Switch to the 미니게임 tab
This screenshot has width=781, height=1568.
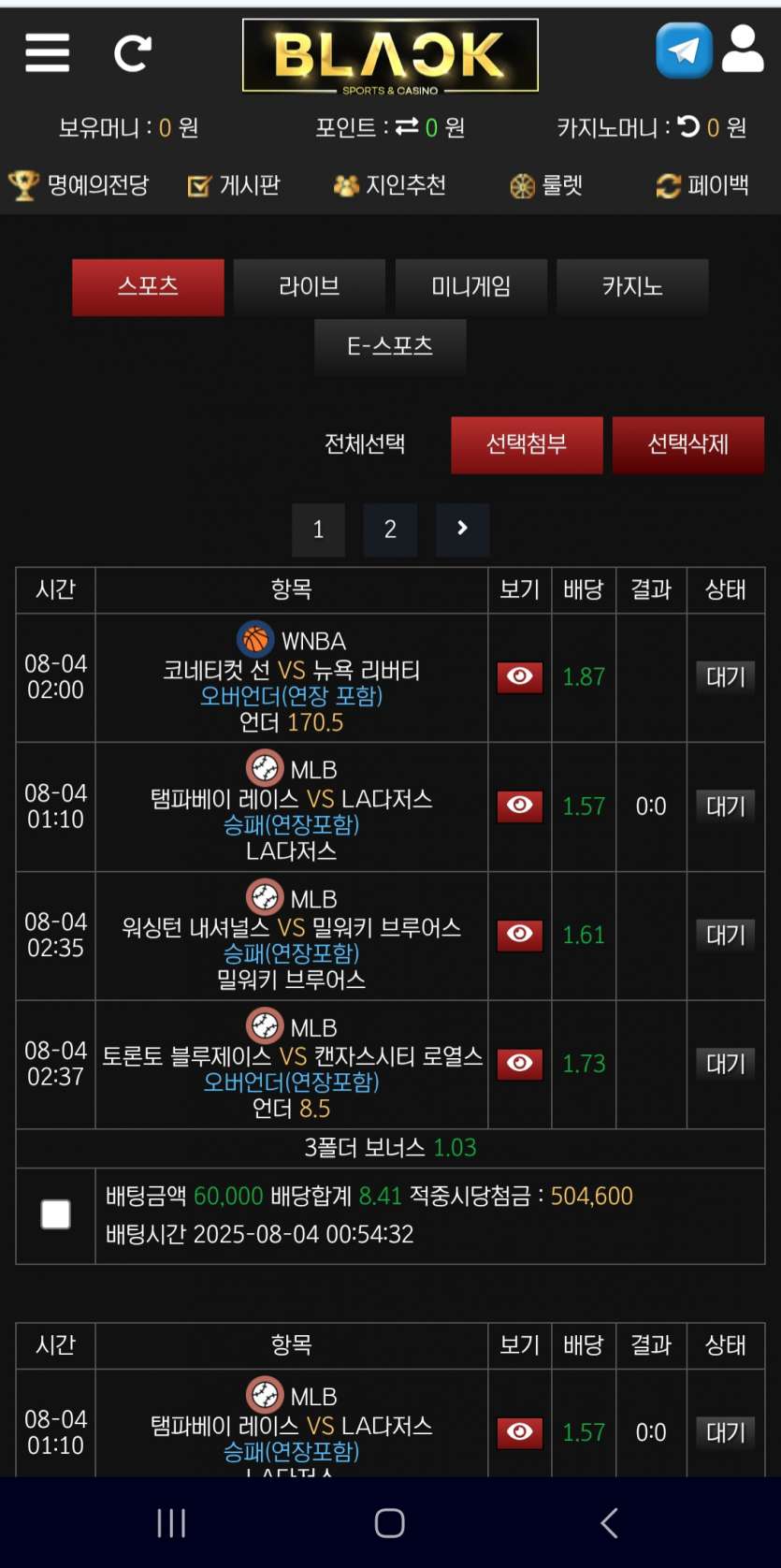[x=471, y=287]
